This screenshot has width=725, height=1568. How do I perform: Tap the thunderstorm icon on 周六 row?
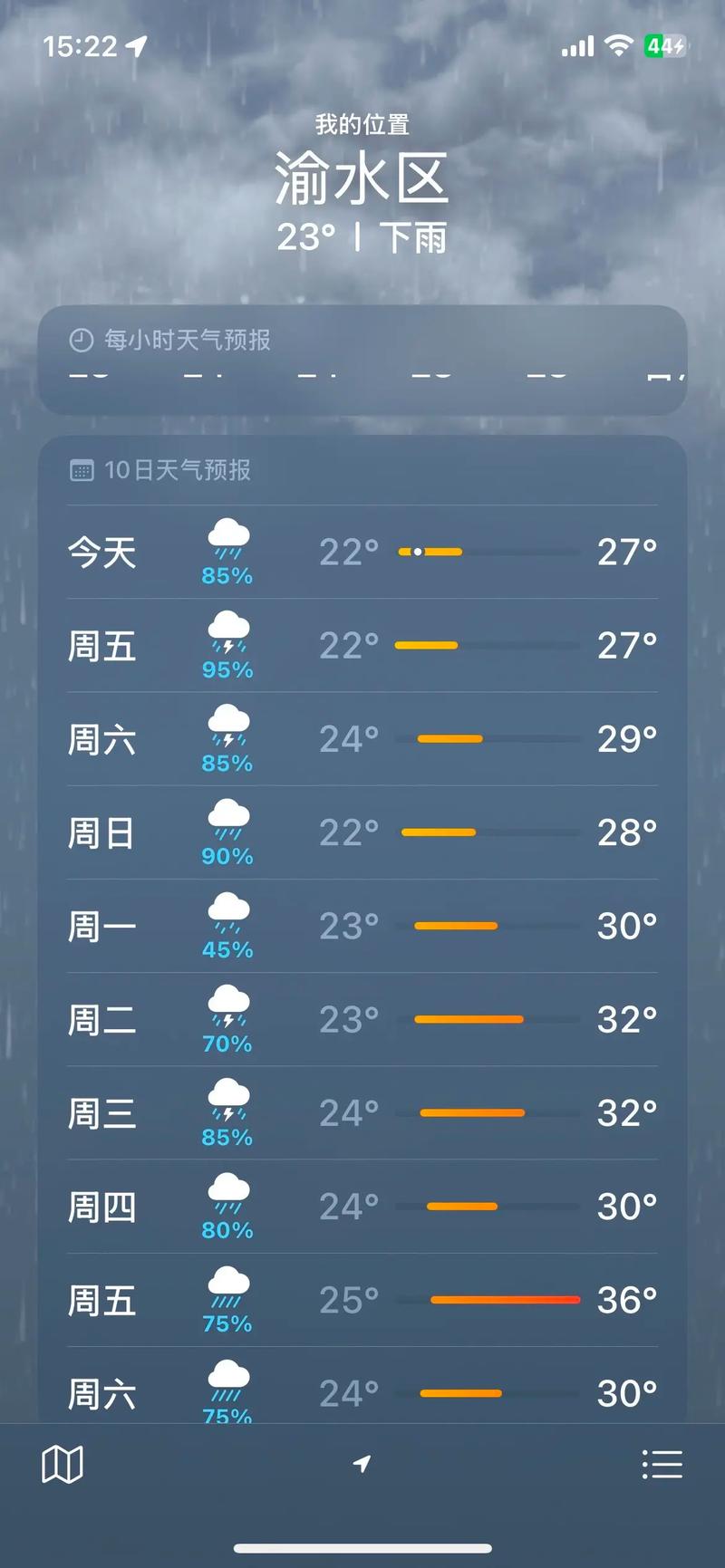(227, 729)
